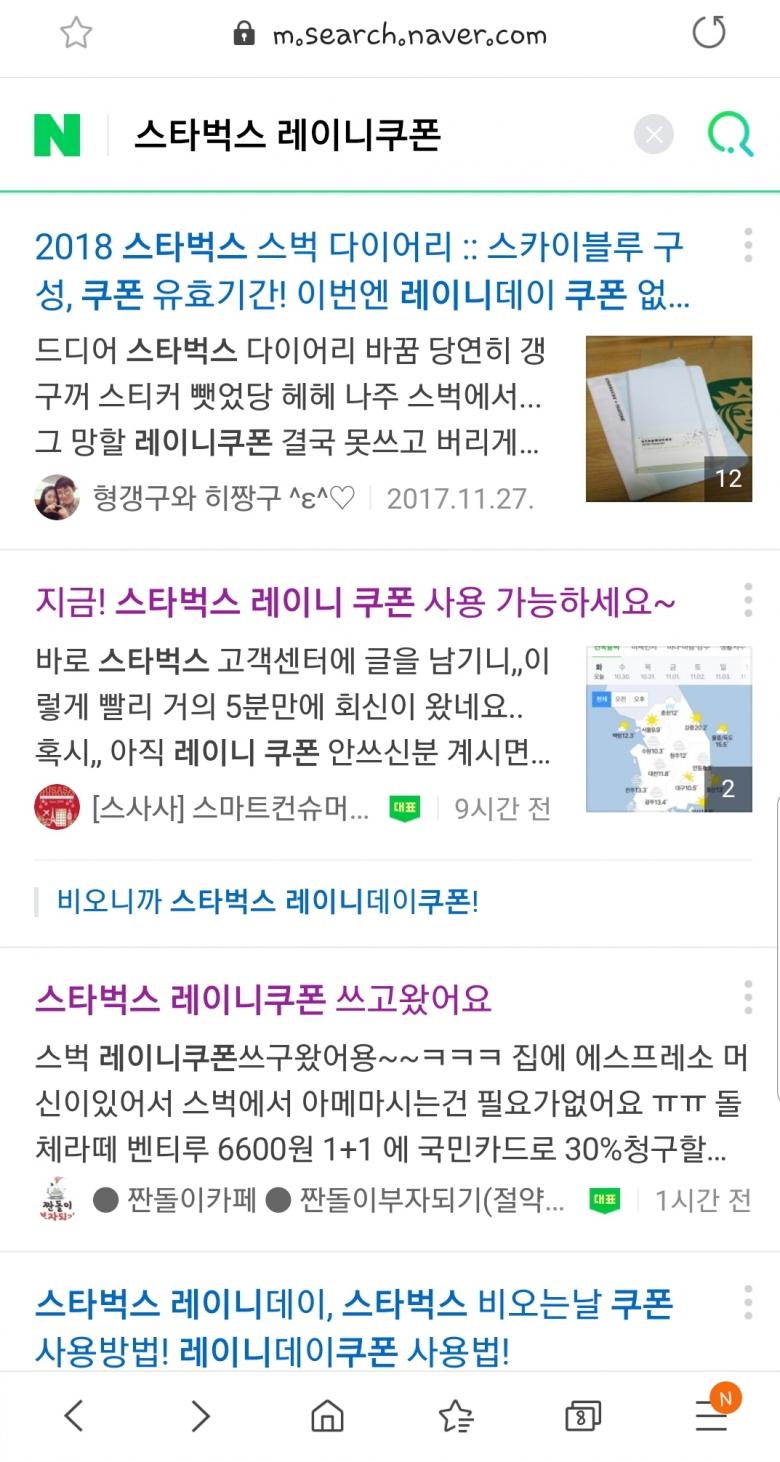Open the Naver home logo

tap(57, 135)
